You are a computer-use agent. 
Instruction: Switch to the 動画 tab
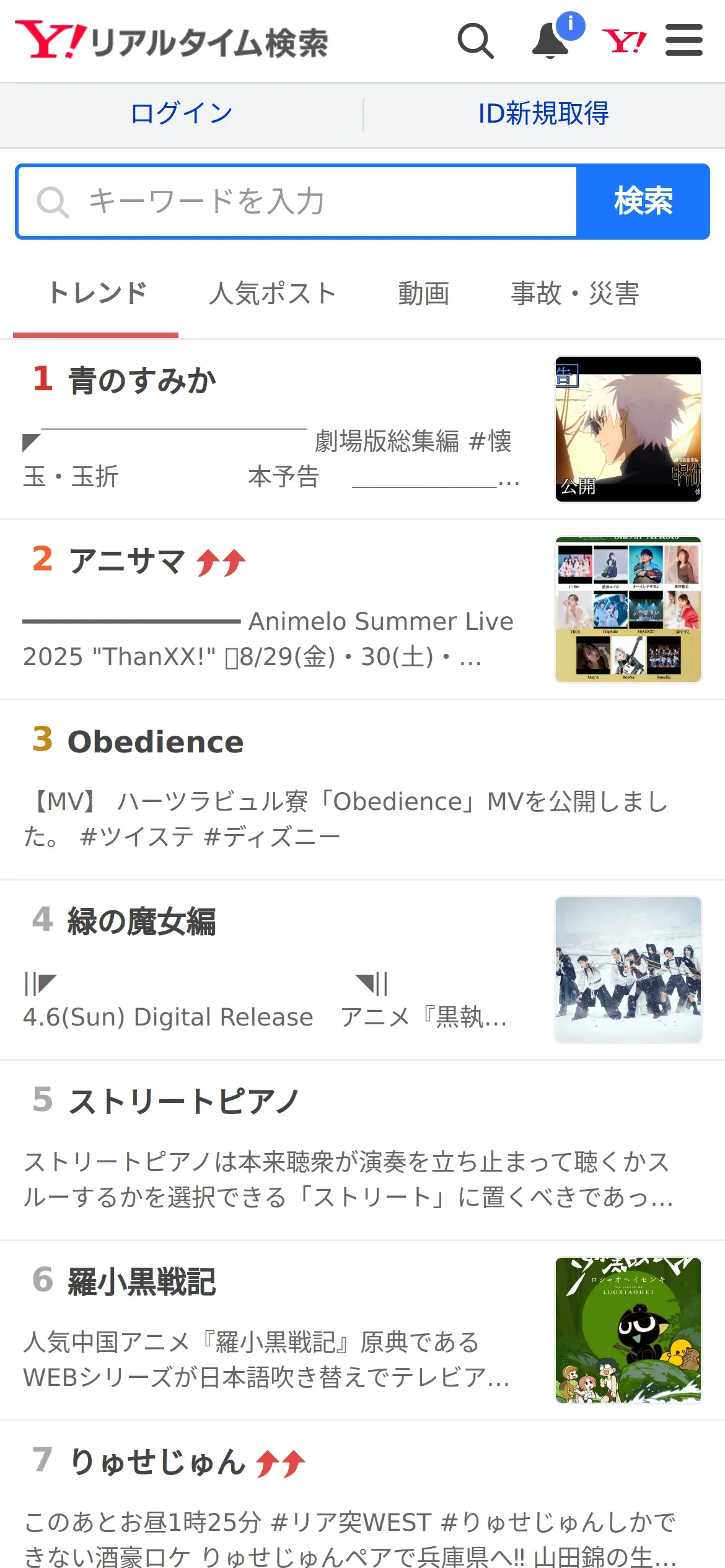pos(424,294)
